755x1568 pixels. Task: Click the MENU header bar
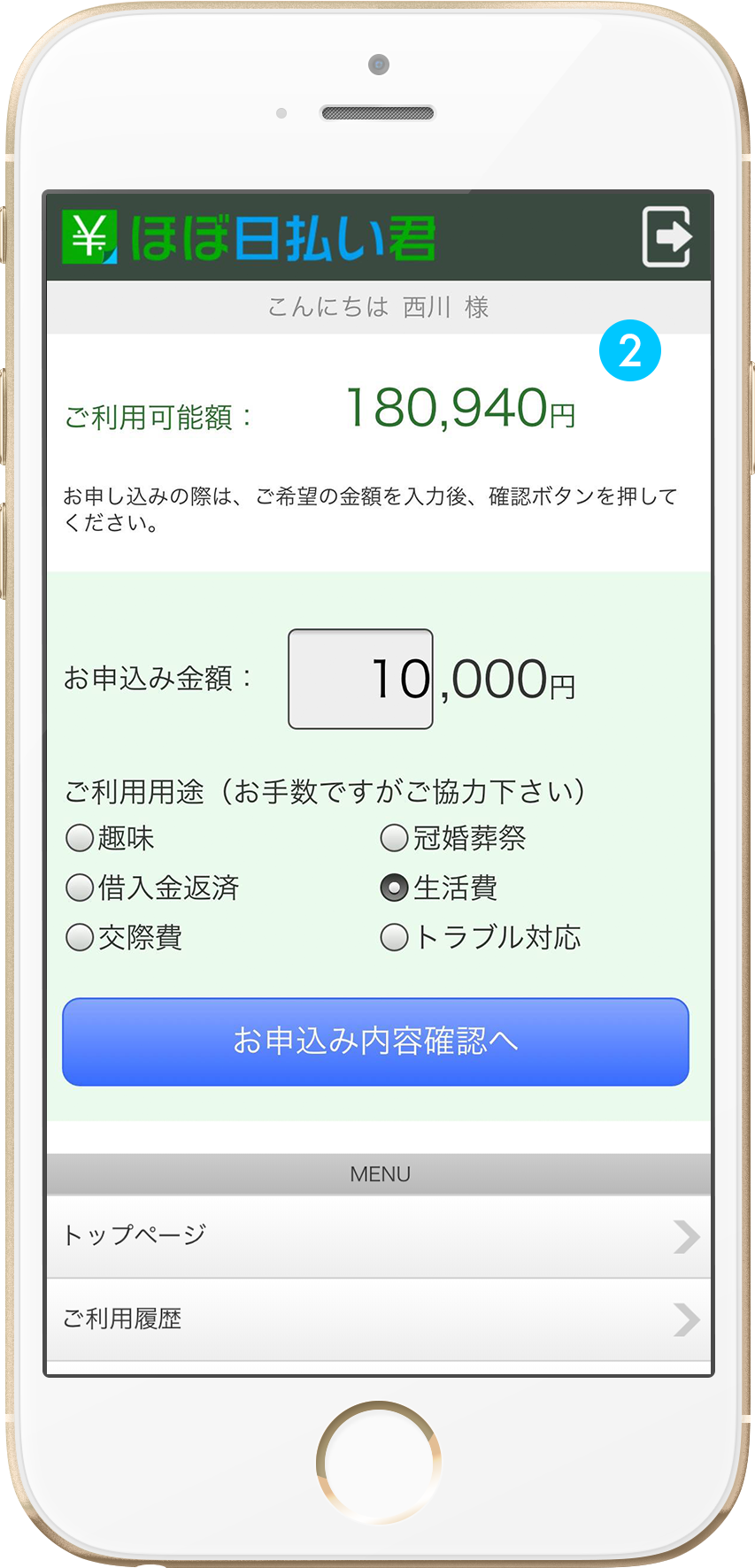[377, 1174]
